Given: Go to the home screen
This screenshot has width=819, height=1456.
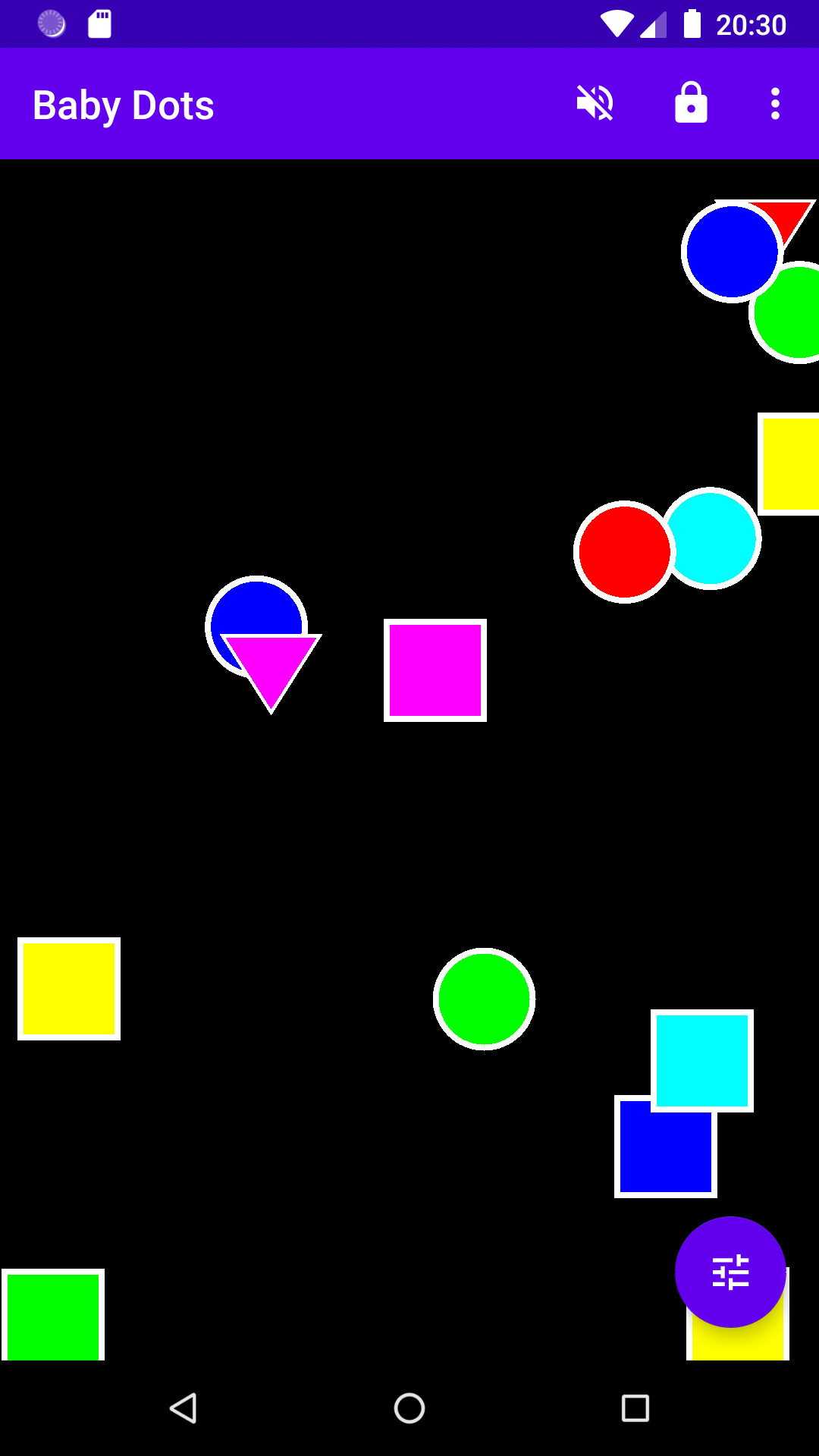Looking at the screenshot, I should pos(409,1408).
